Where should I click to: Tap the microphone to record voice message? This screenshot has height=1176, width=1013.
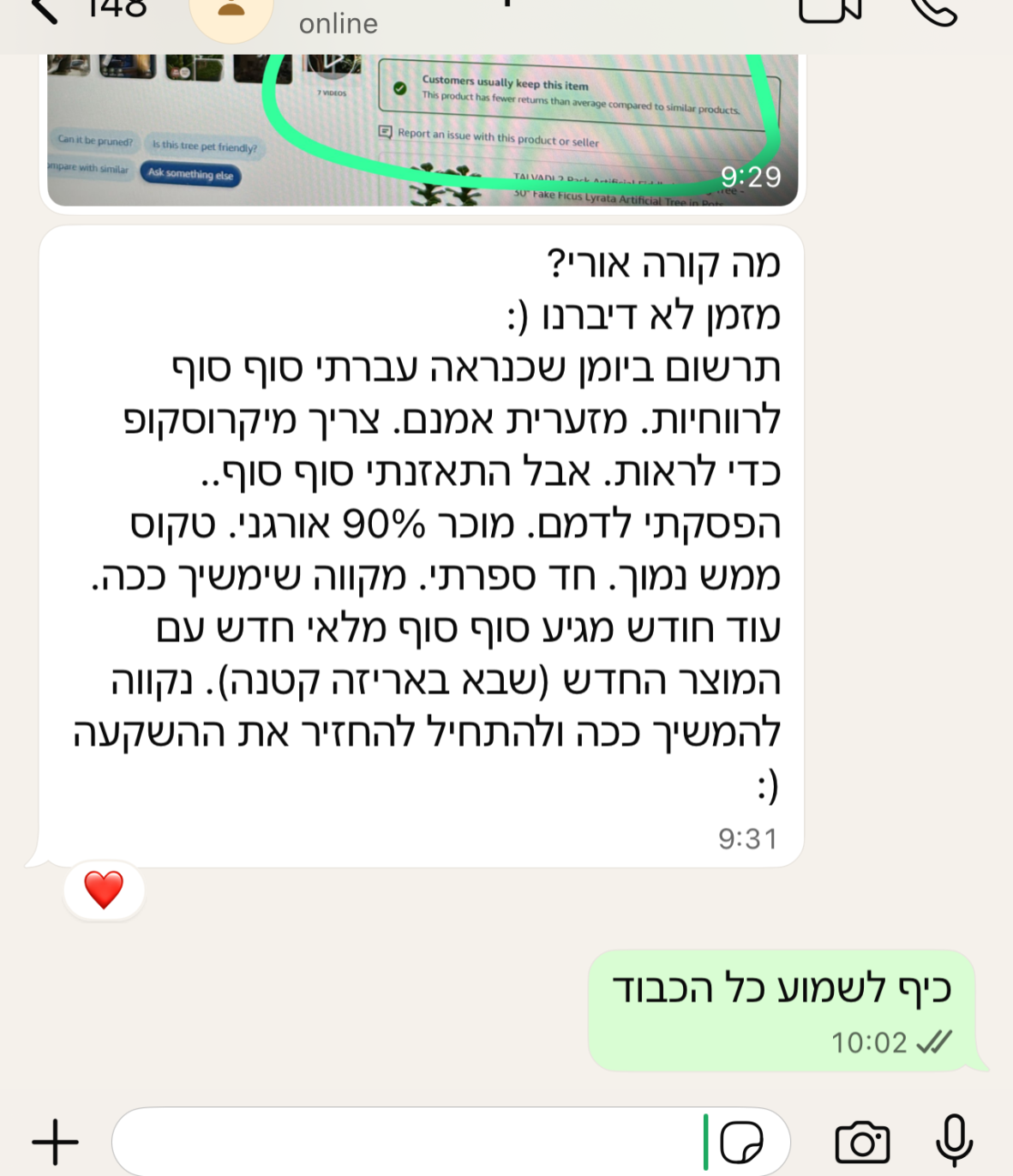tap(954, 1142)
